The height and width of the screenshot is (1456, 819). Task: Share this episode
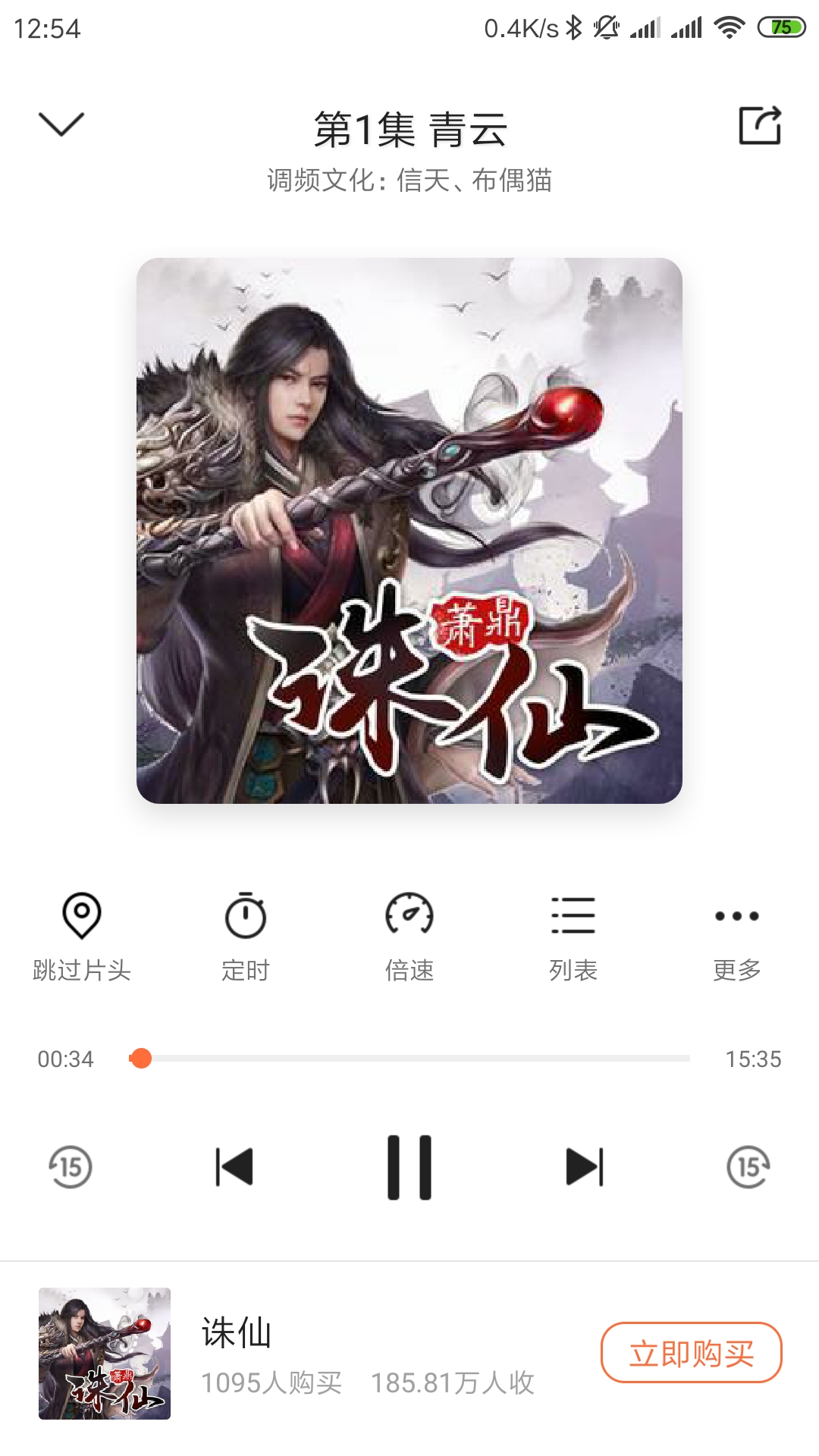[760, 125]
